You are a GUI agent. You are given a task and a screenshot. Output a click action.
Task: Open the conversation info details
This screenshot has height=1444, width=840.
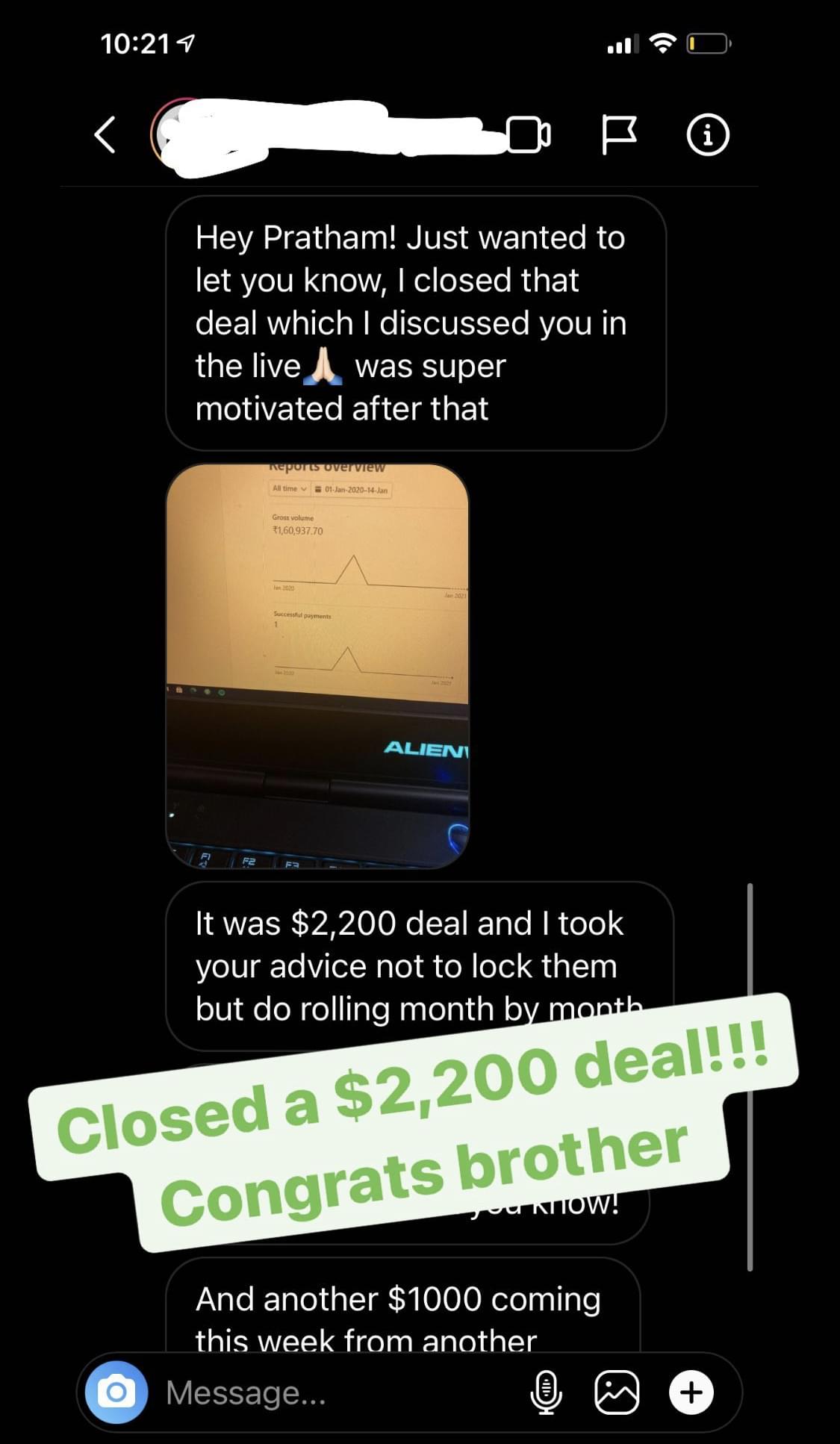707,135
